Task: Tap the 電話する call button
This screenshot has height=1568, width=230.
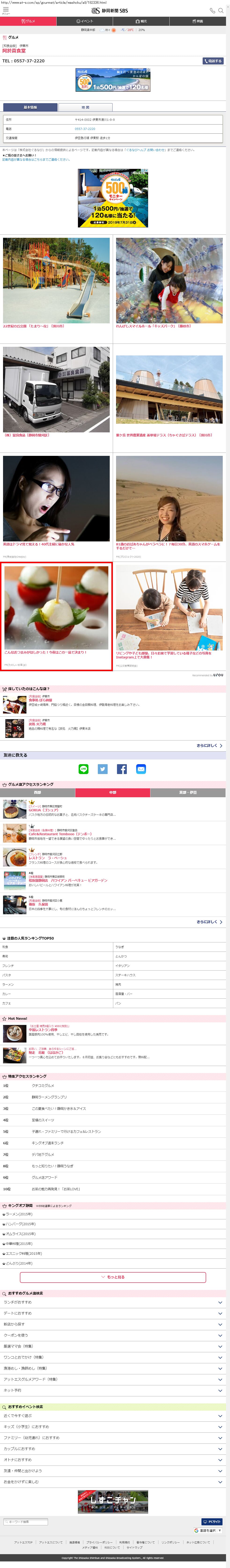Action: click(x=213, y=61)
